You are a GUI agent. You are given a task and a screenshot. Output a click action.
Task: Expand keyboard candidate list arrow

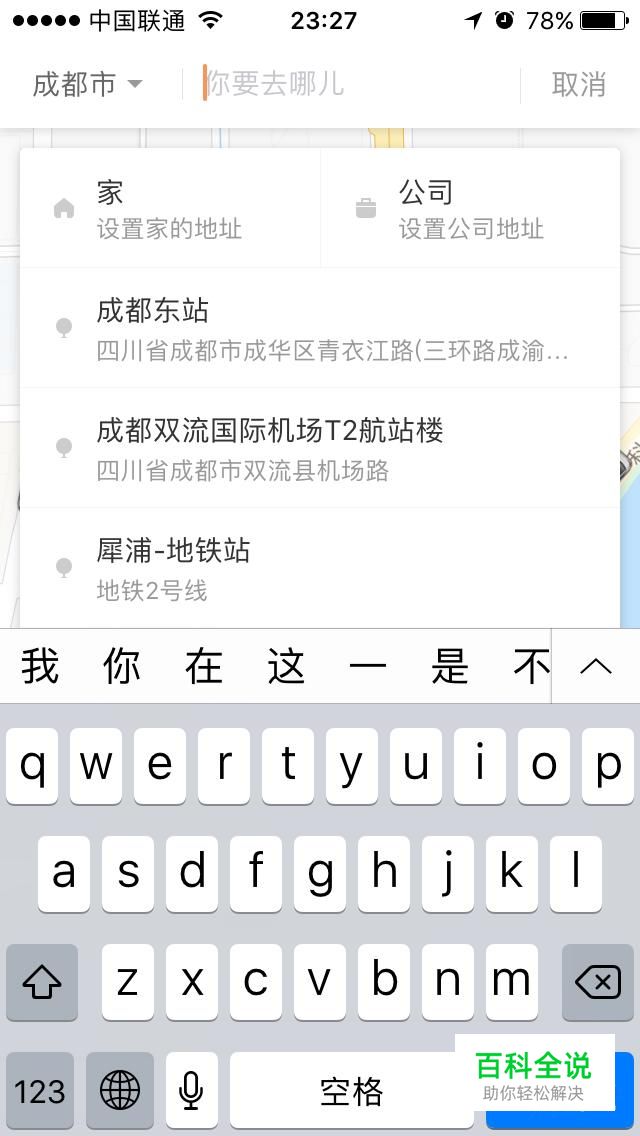(x=596, y=667)
